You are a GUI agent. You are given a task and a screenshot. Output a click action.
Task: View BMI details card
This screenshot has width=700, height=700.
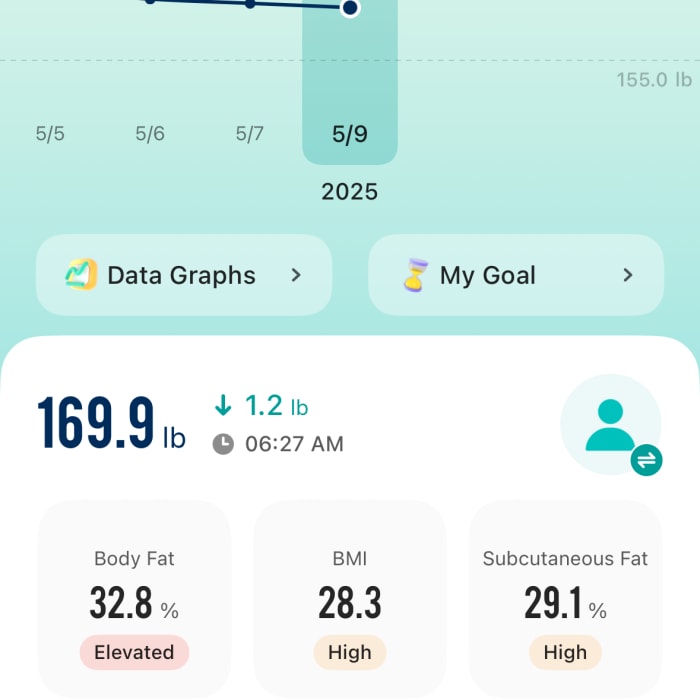tap(350, 598)
